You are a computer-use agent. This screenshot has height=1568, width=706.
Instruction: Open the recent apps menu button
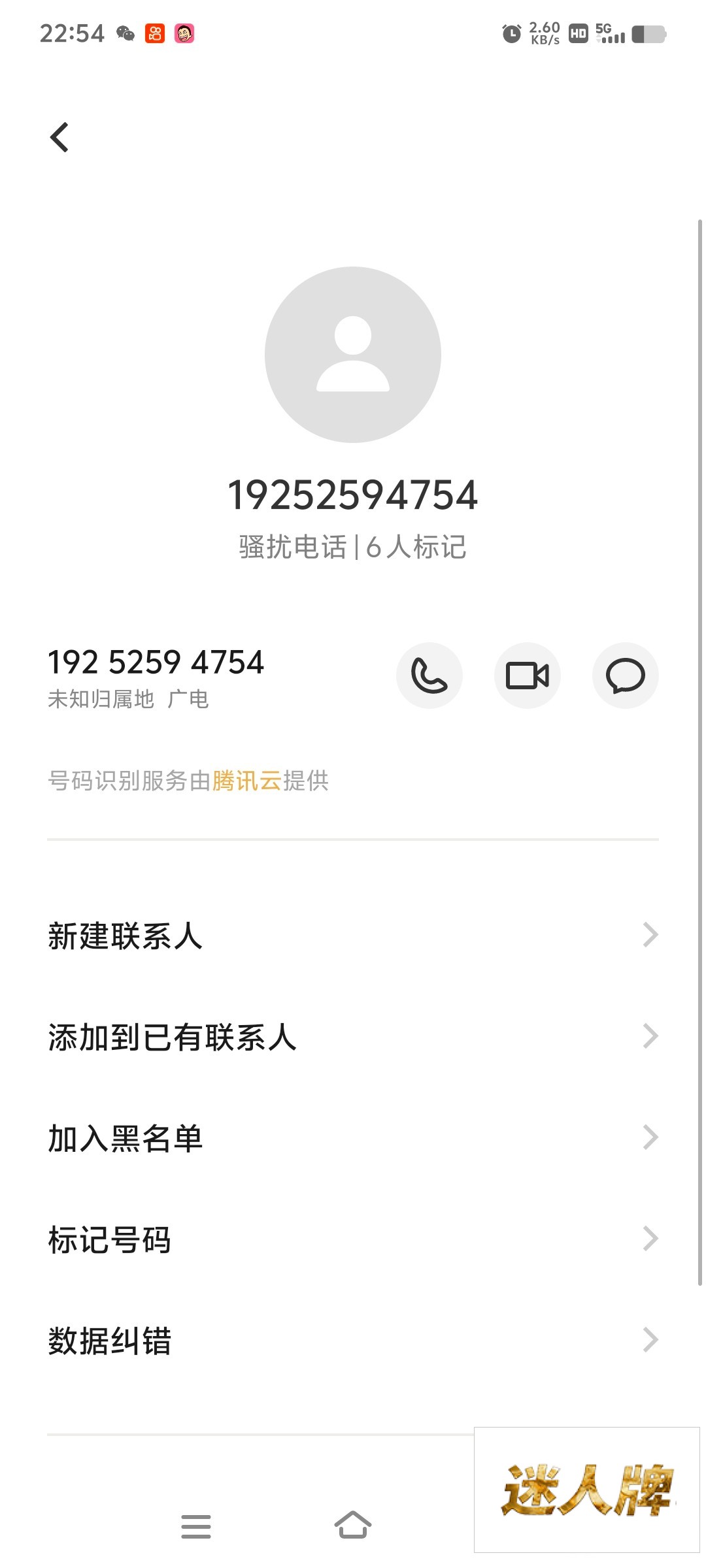[x=196, y=1526]
